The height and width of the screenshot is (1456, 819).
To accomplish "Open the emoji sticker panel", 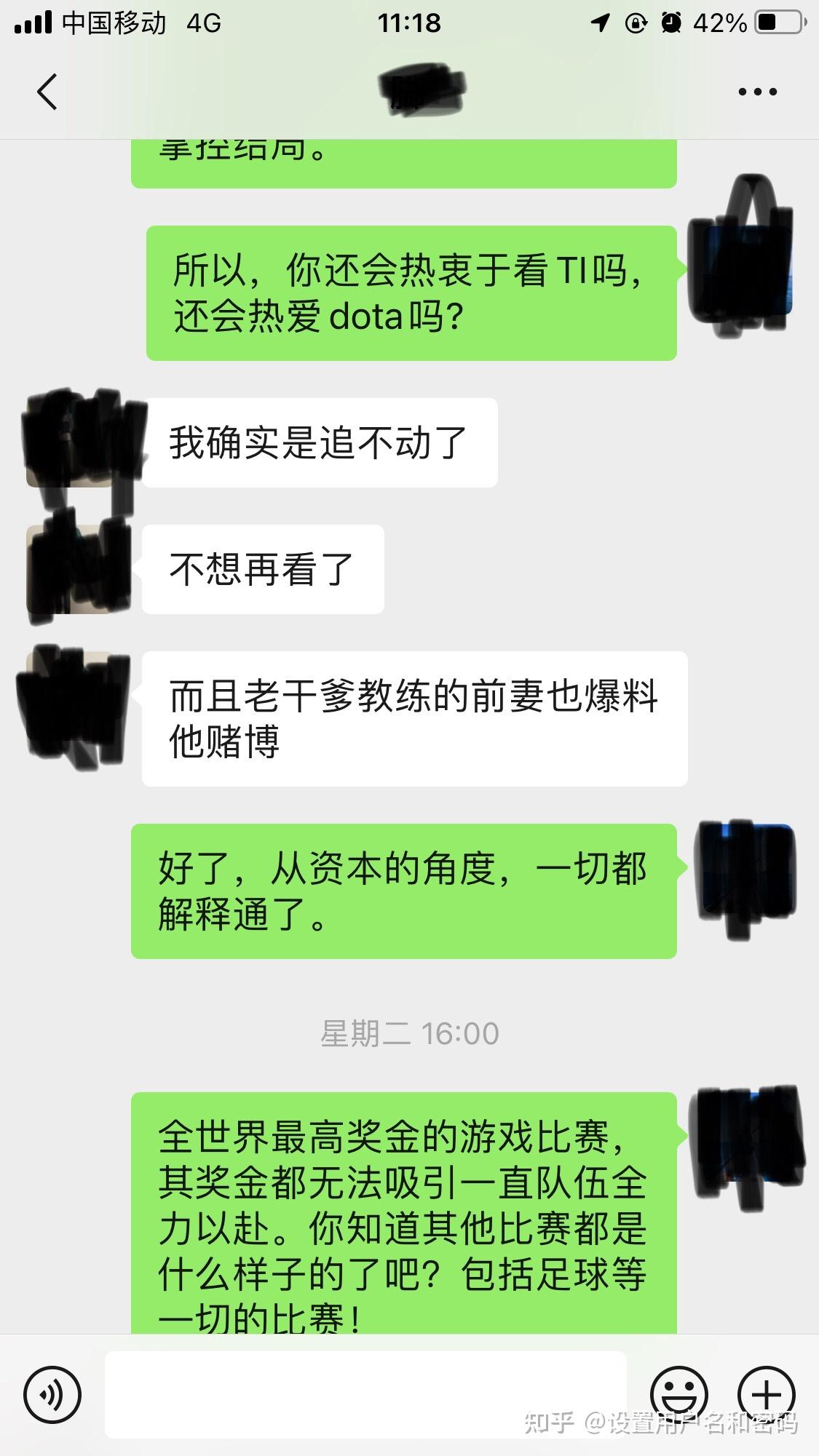I will (x=678, y=1395).
